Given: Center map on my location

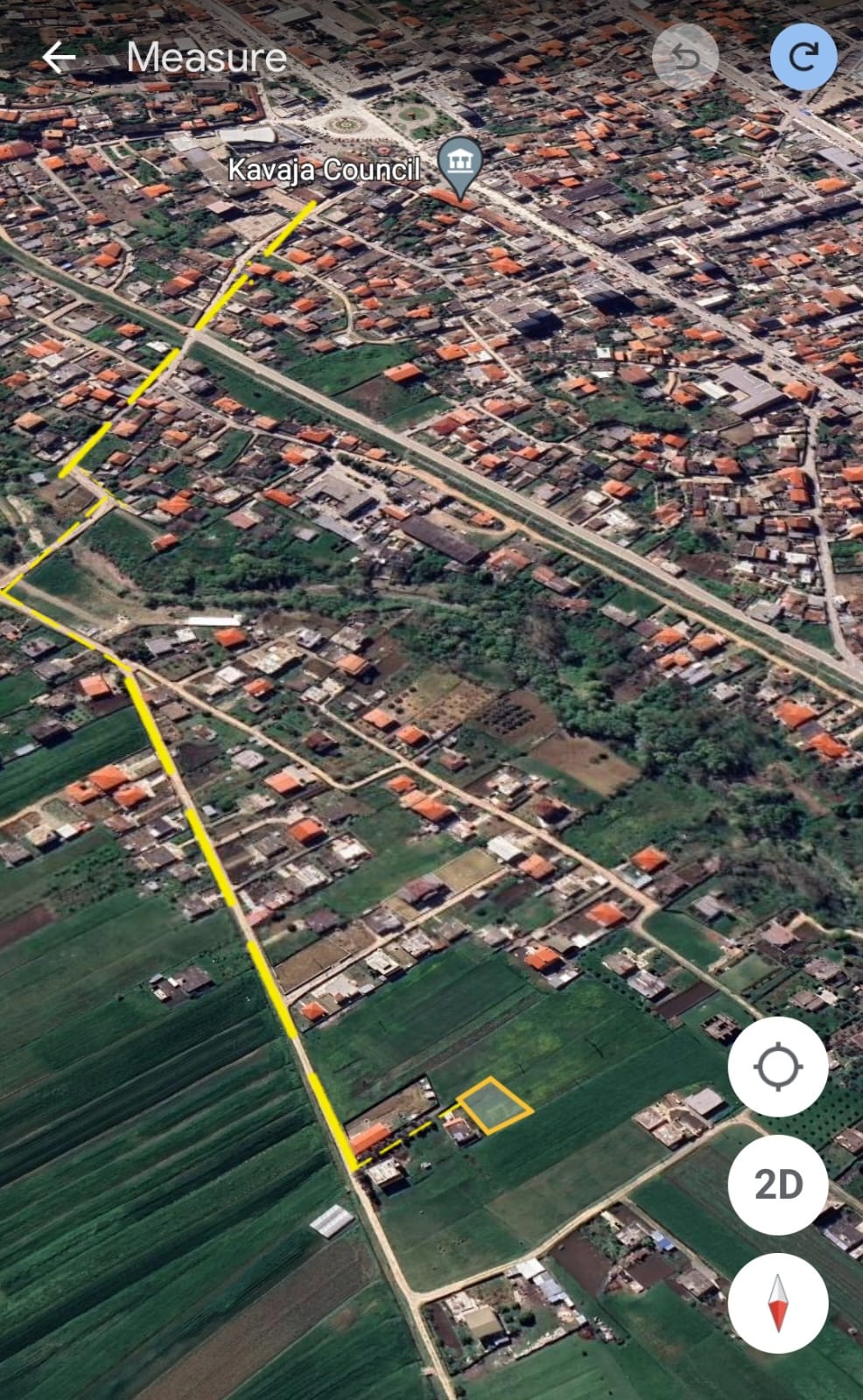Looking at the screenshot, I should (777, 1067).
